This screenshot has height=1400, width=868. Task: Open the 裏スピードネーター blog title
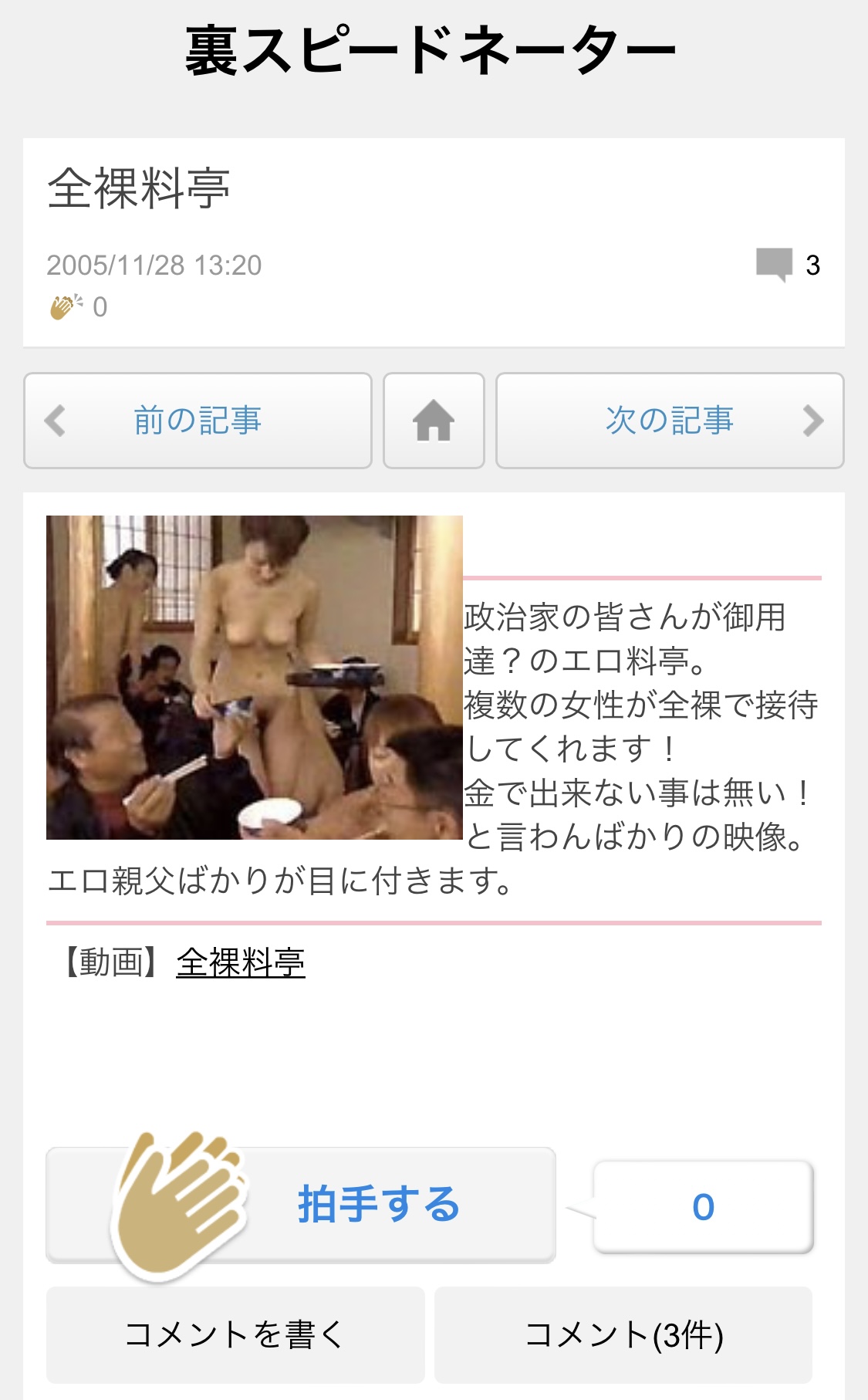click(x=431, y=51)
